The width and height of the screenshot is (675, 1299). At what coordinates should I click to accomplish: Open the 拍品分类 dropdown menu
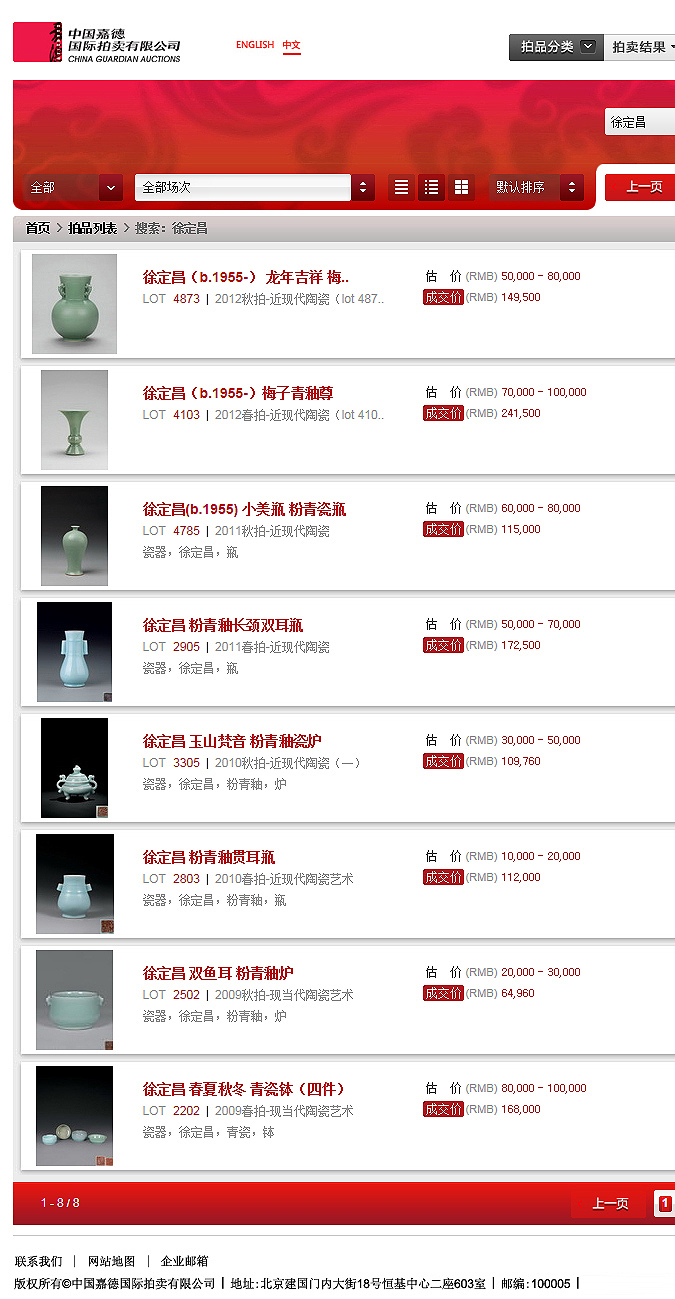pos(556,47)
